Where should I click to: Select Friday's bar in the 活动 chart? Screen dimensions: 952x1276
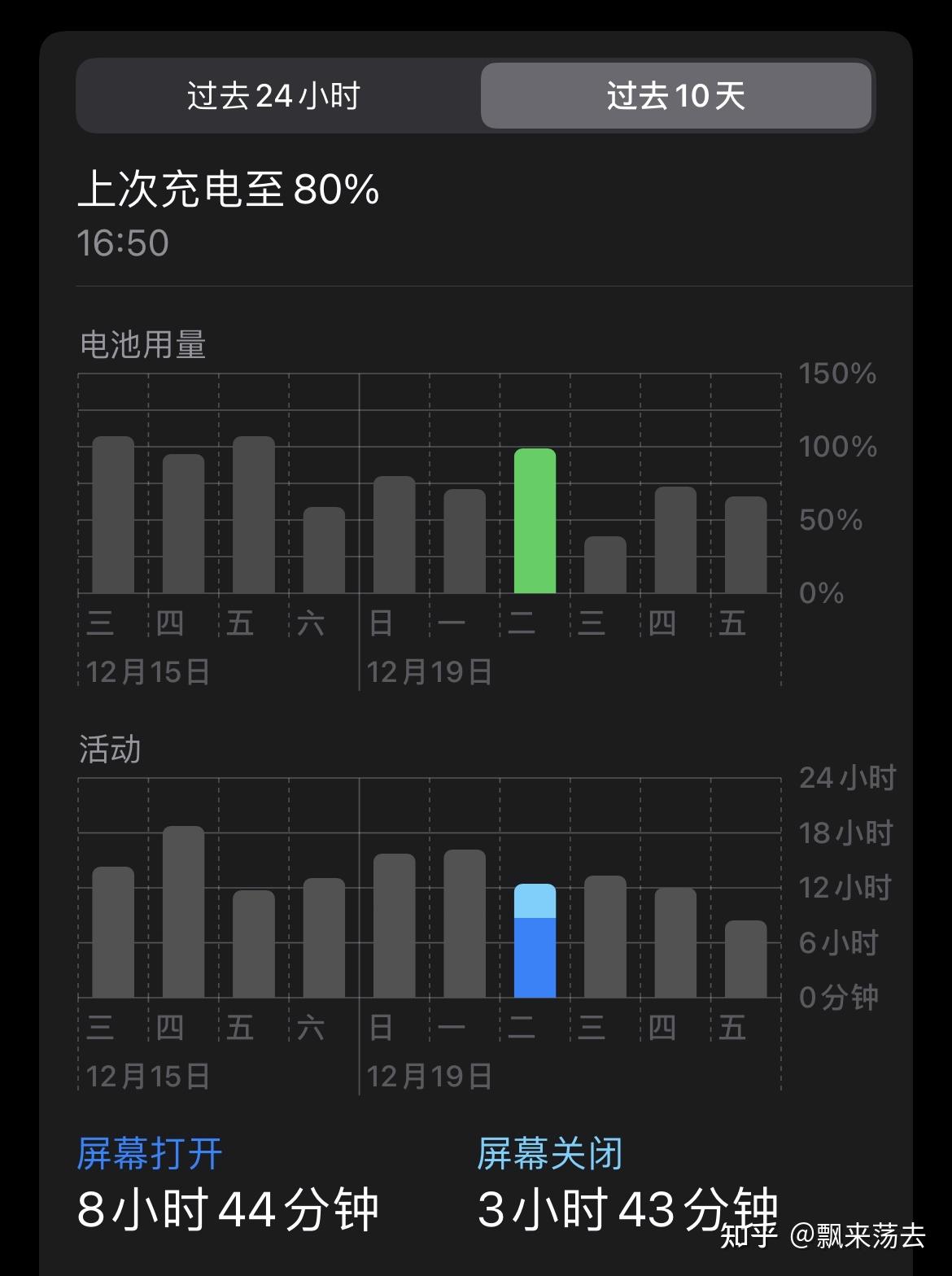pos(254,944)
